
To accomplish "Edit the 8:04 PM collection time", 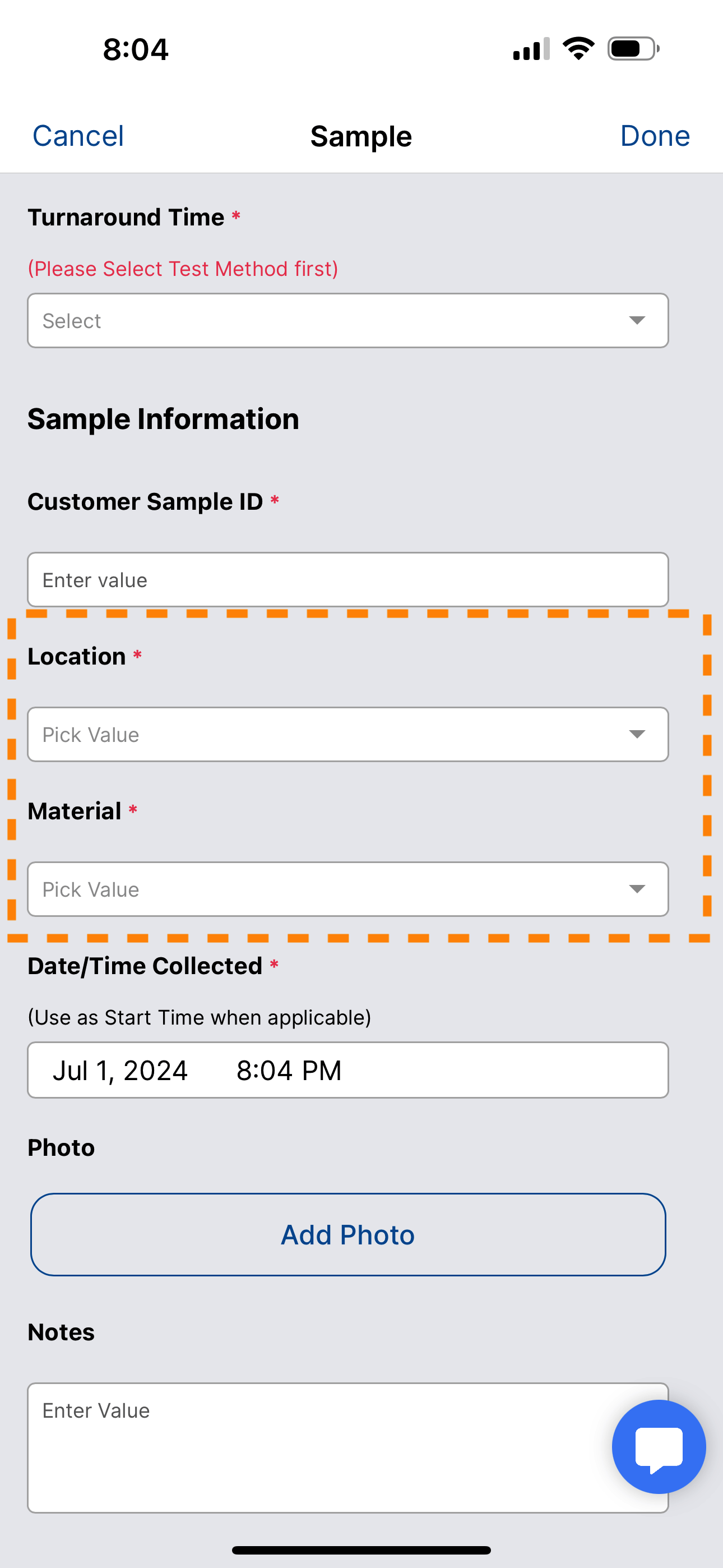I will (x=289, y=1070).
